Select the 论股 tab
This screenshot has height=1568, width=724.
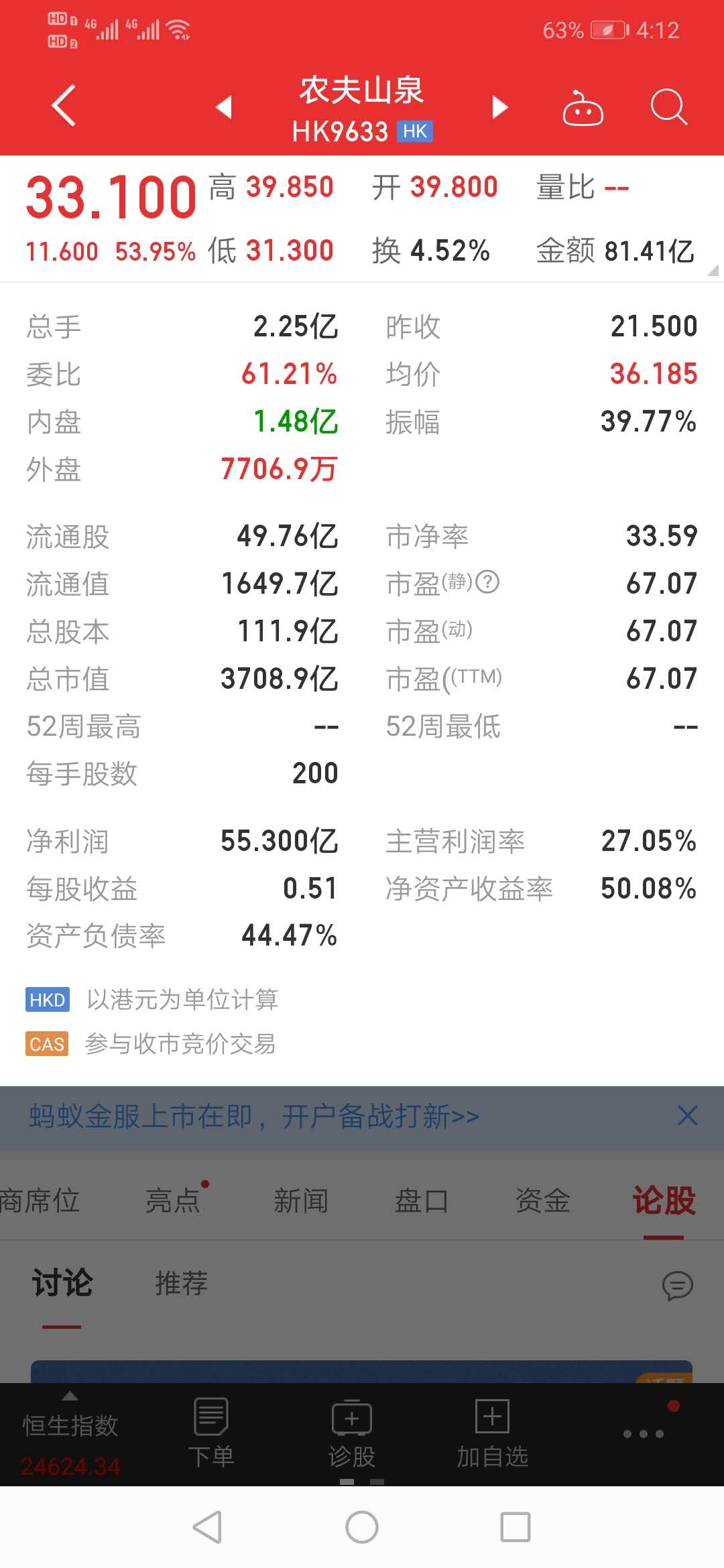(x=664, y=1200)
